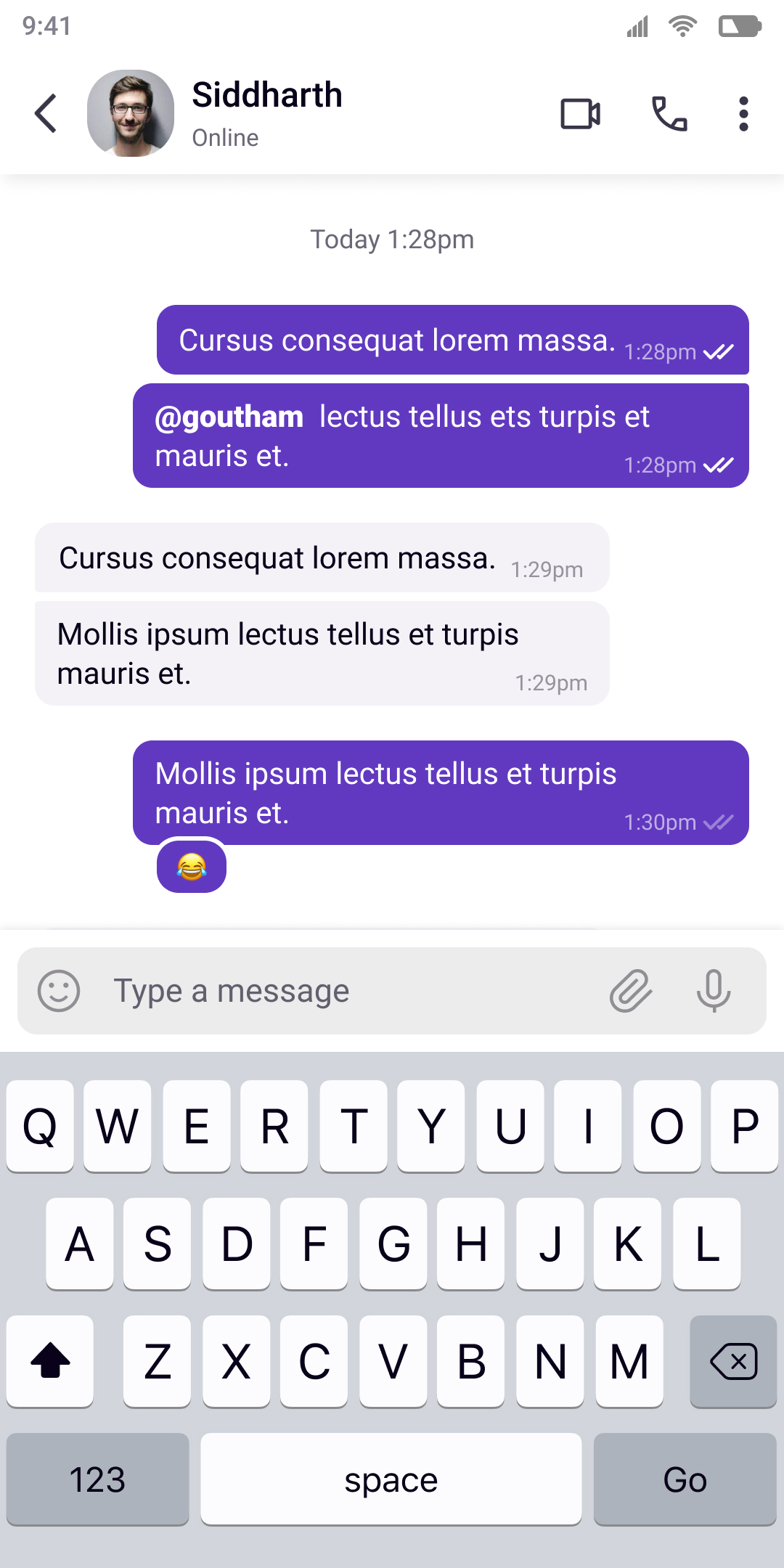
Task: Open the emoji picker in message bar
Action: point(59,991)
